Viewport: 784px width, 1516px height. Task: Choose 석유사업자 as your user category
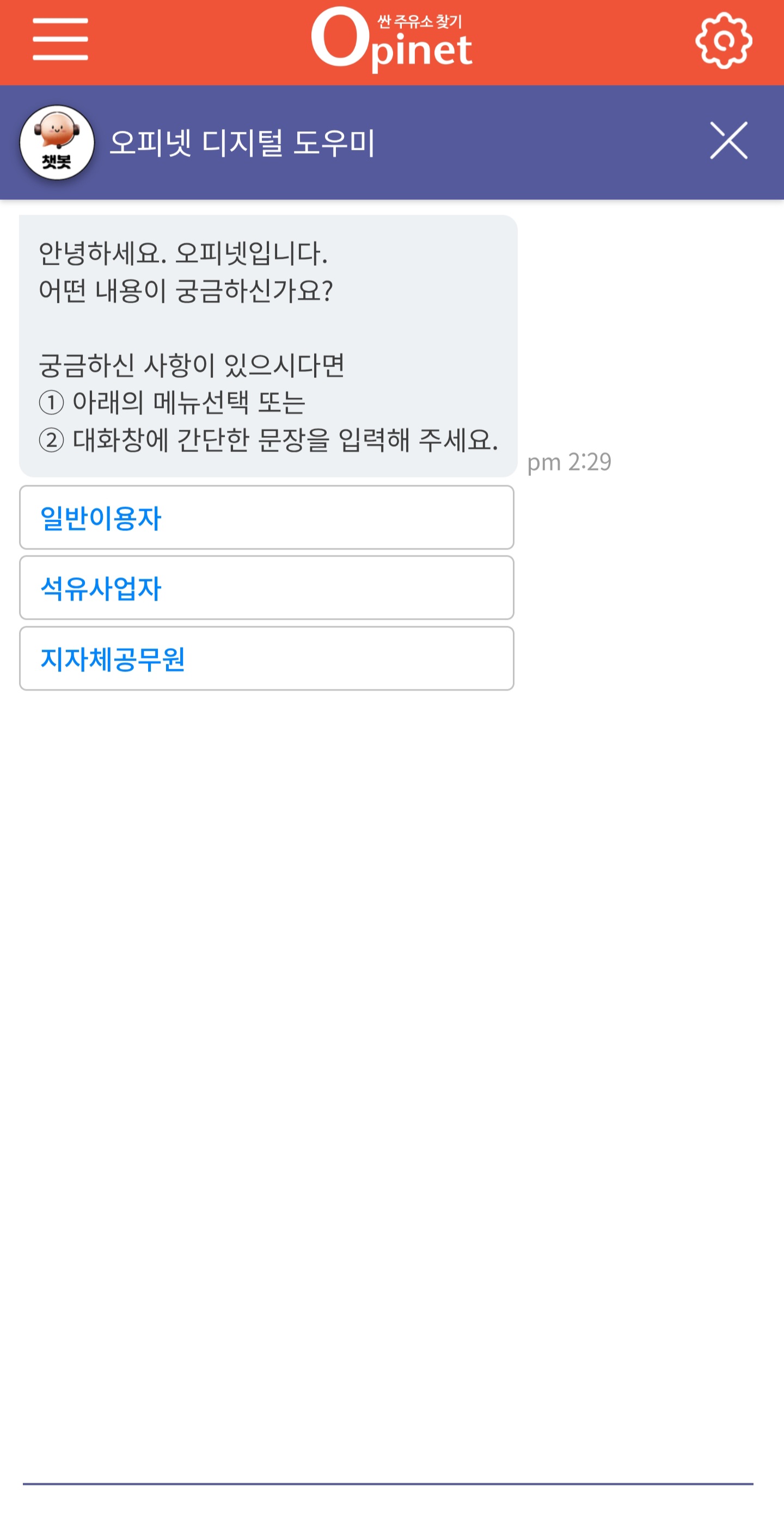point(266,589)
